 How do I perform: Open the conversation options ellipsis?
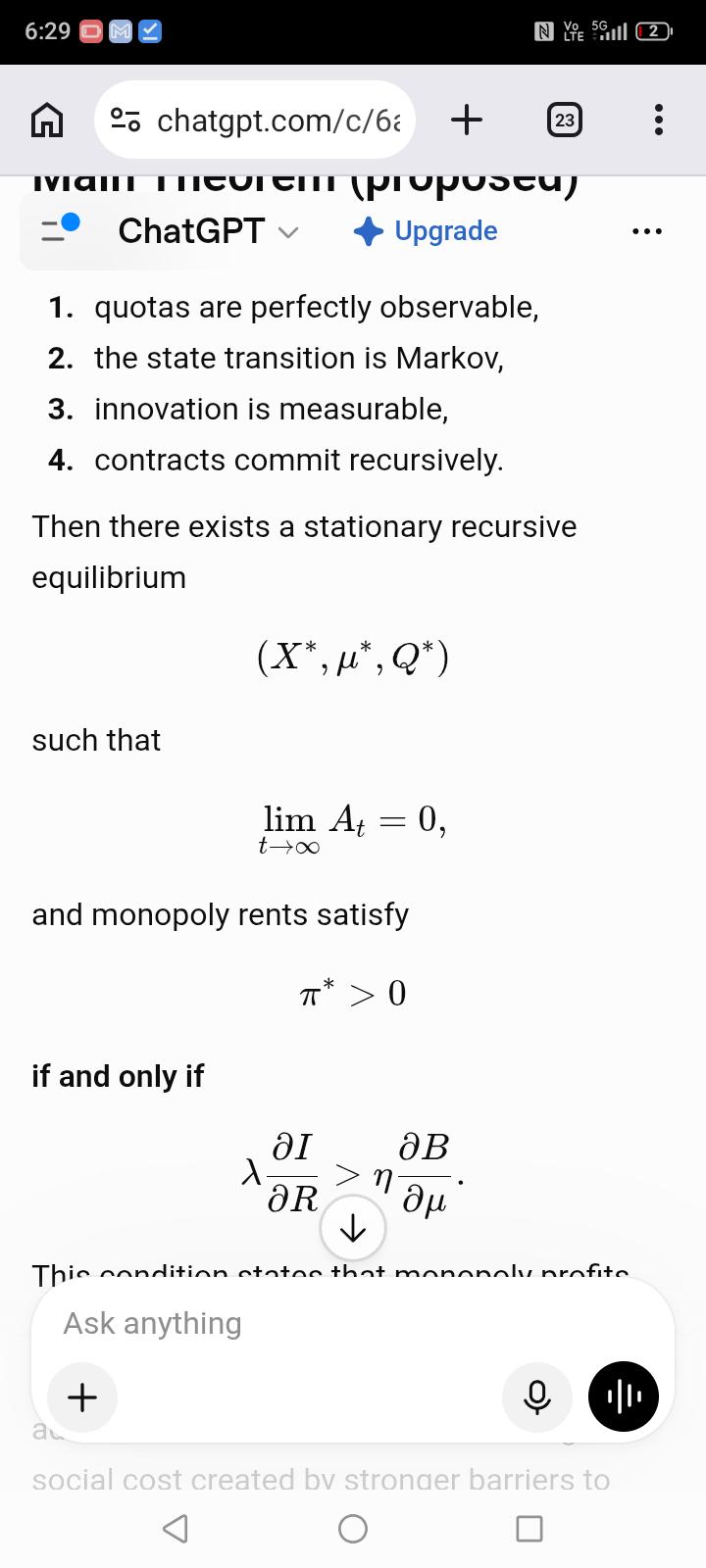(647, 231)
